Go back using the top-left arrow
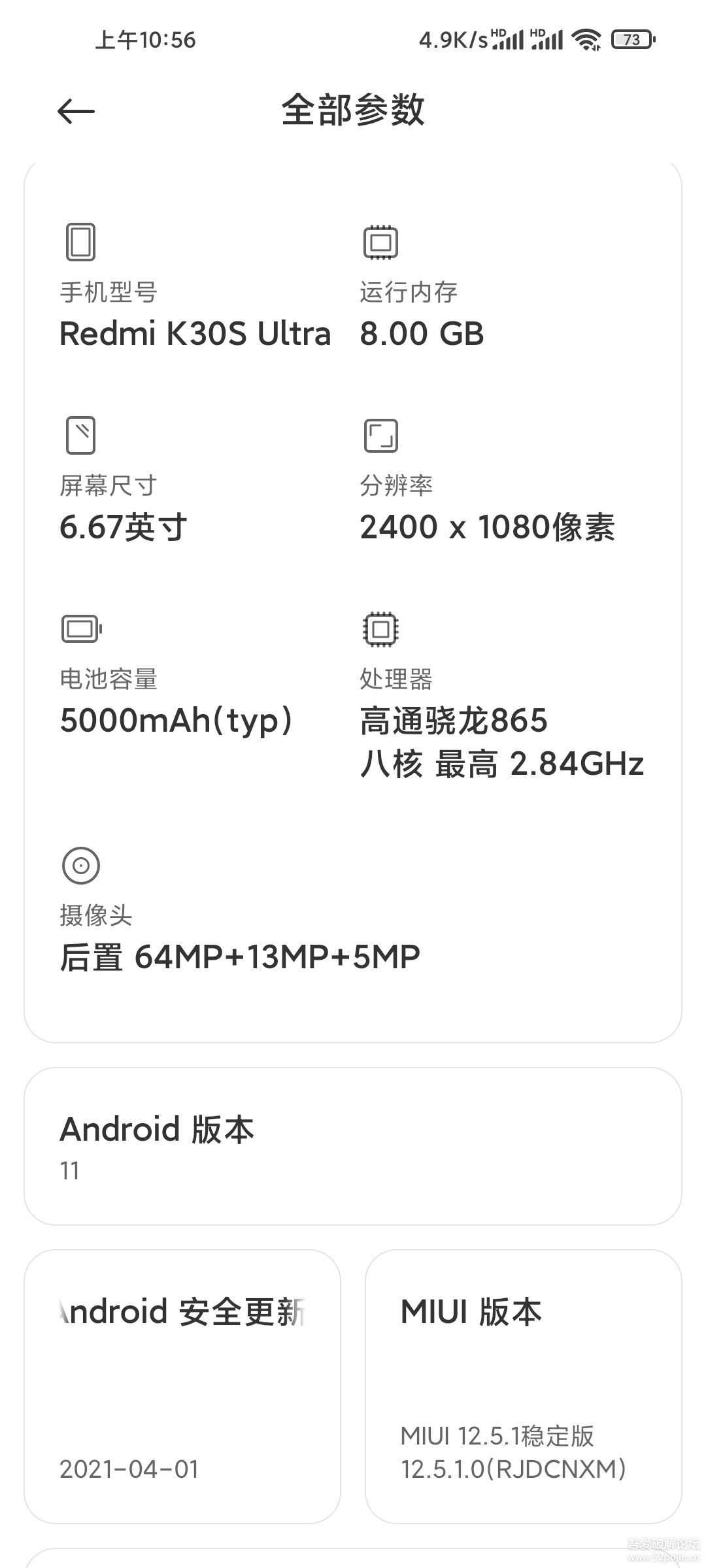The image size is (706, 1568). pos(76,111)
